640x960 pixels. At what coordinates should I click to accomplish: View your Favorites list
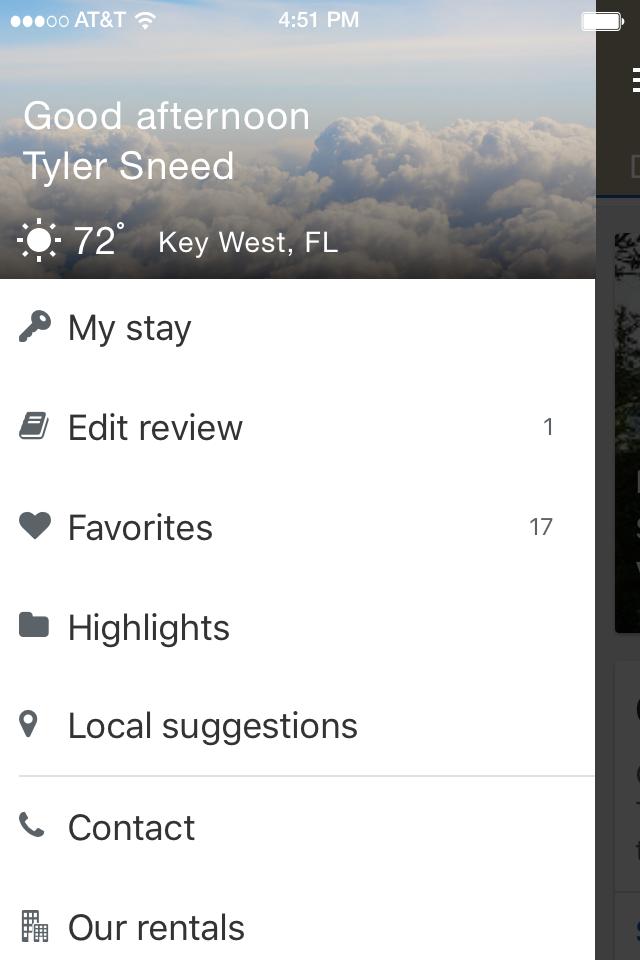140,528
